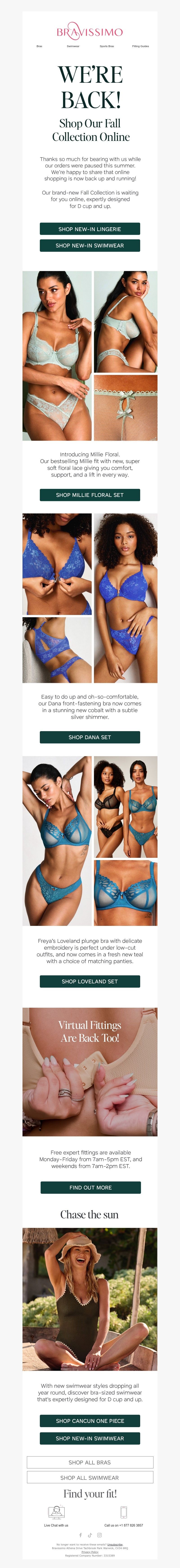The image size is (180, 1568).
Task: Open the Sports Bras link
Action: [x=107, y=46]
